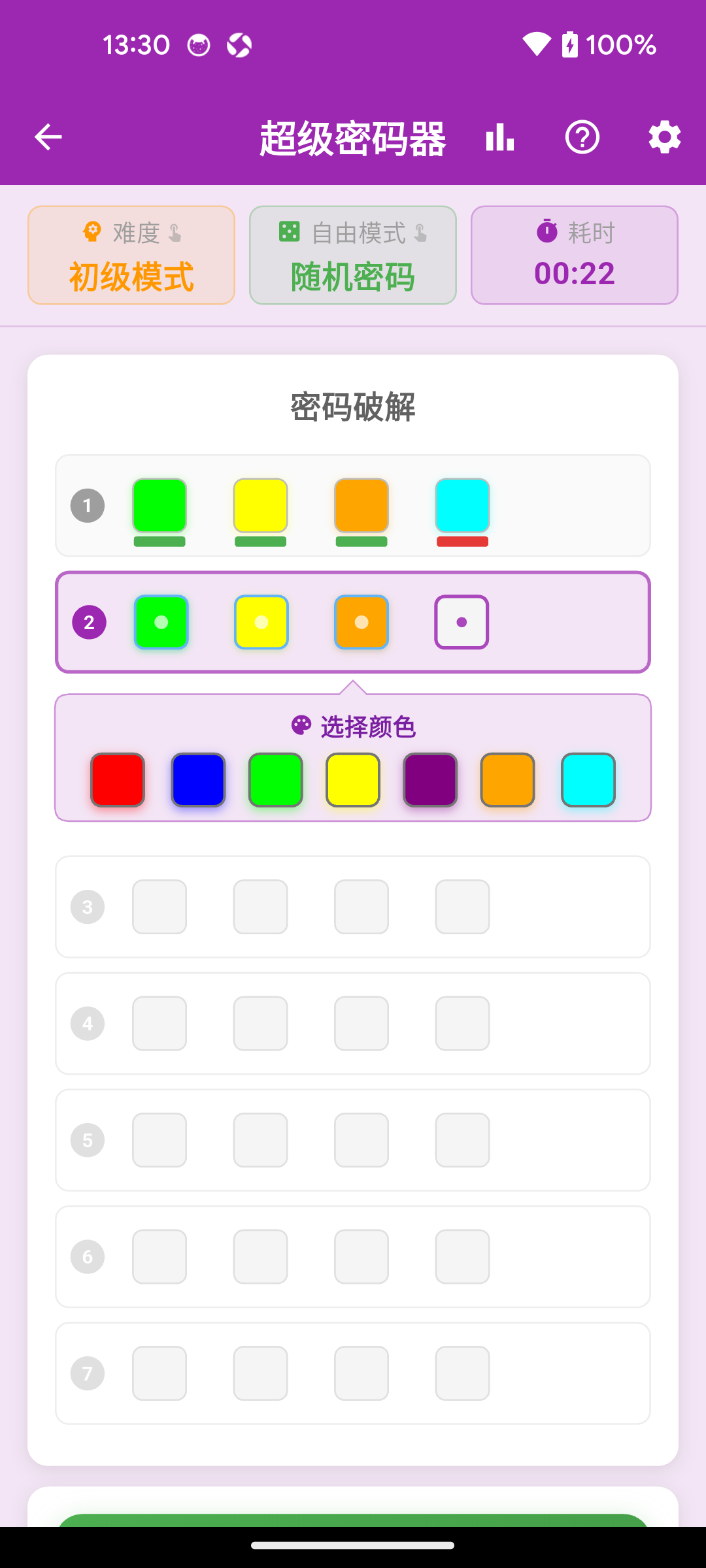Select the first empty slot in row 3
The image size is (706, 1568).
[159, 907]
